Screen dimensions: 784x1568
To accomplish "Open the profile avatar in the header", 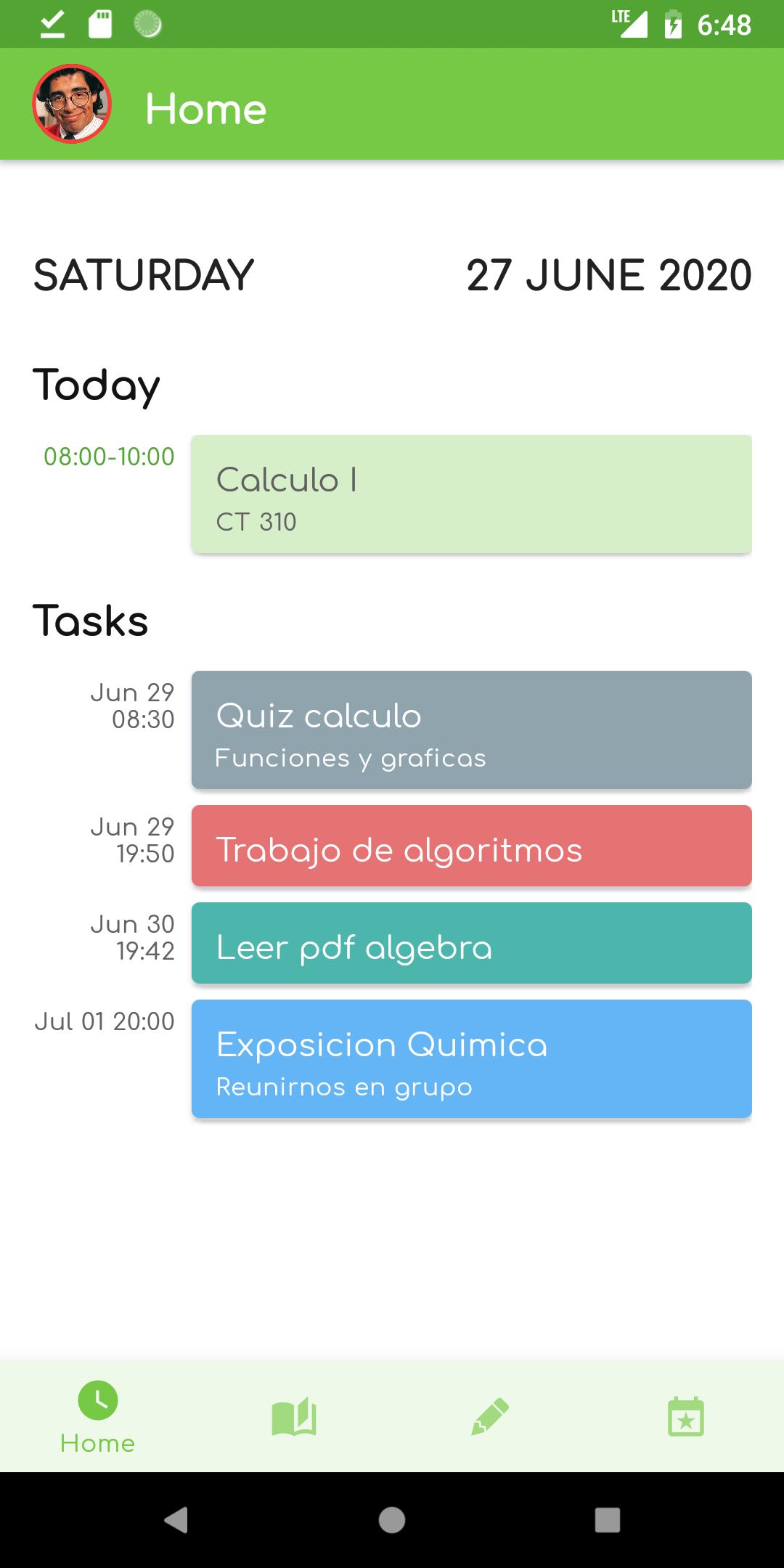I will pyautogui.click(x=72, y=104).
